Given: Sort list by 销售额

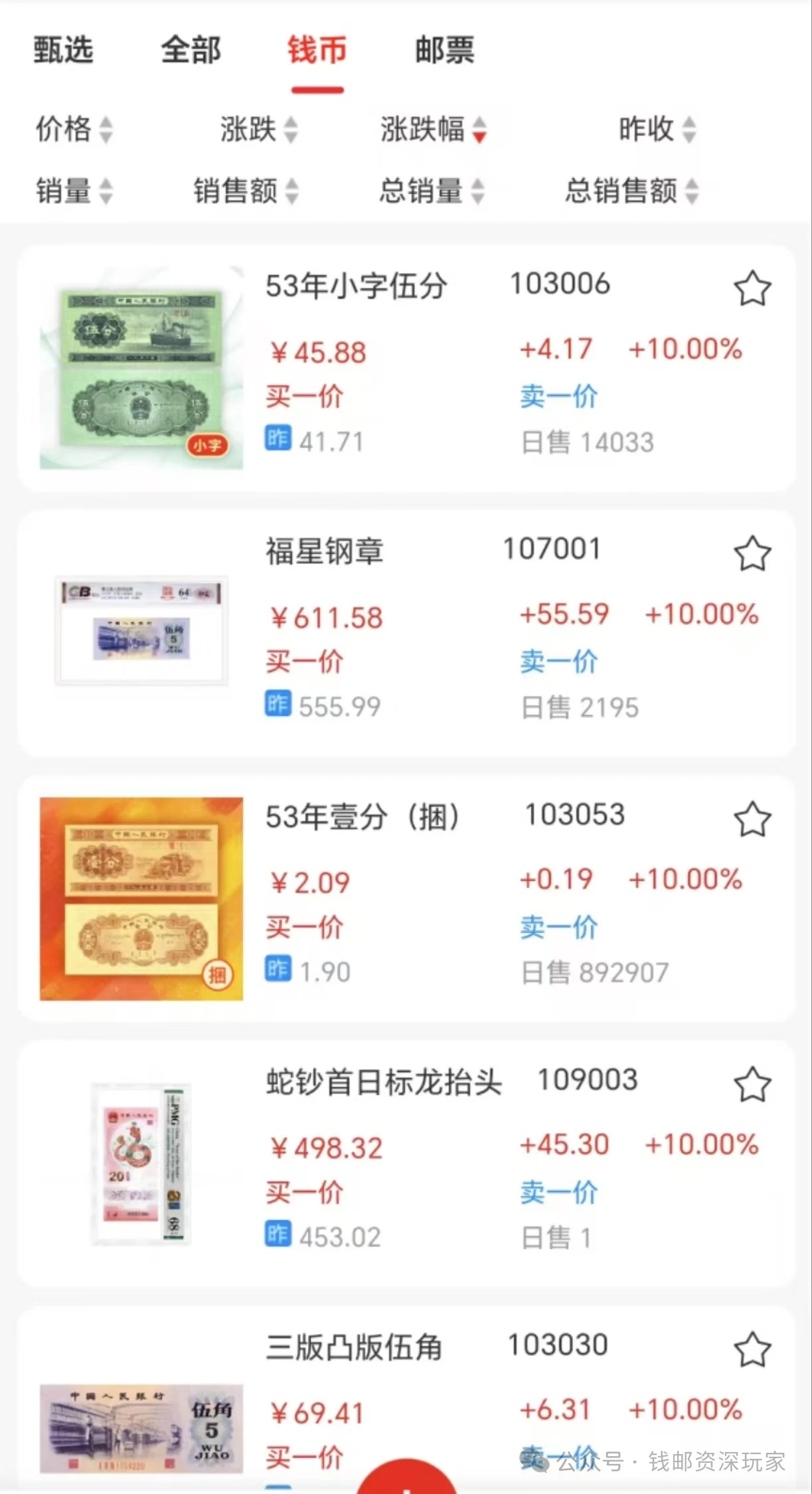Looking at the screenshot, I should [245, 191].
